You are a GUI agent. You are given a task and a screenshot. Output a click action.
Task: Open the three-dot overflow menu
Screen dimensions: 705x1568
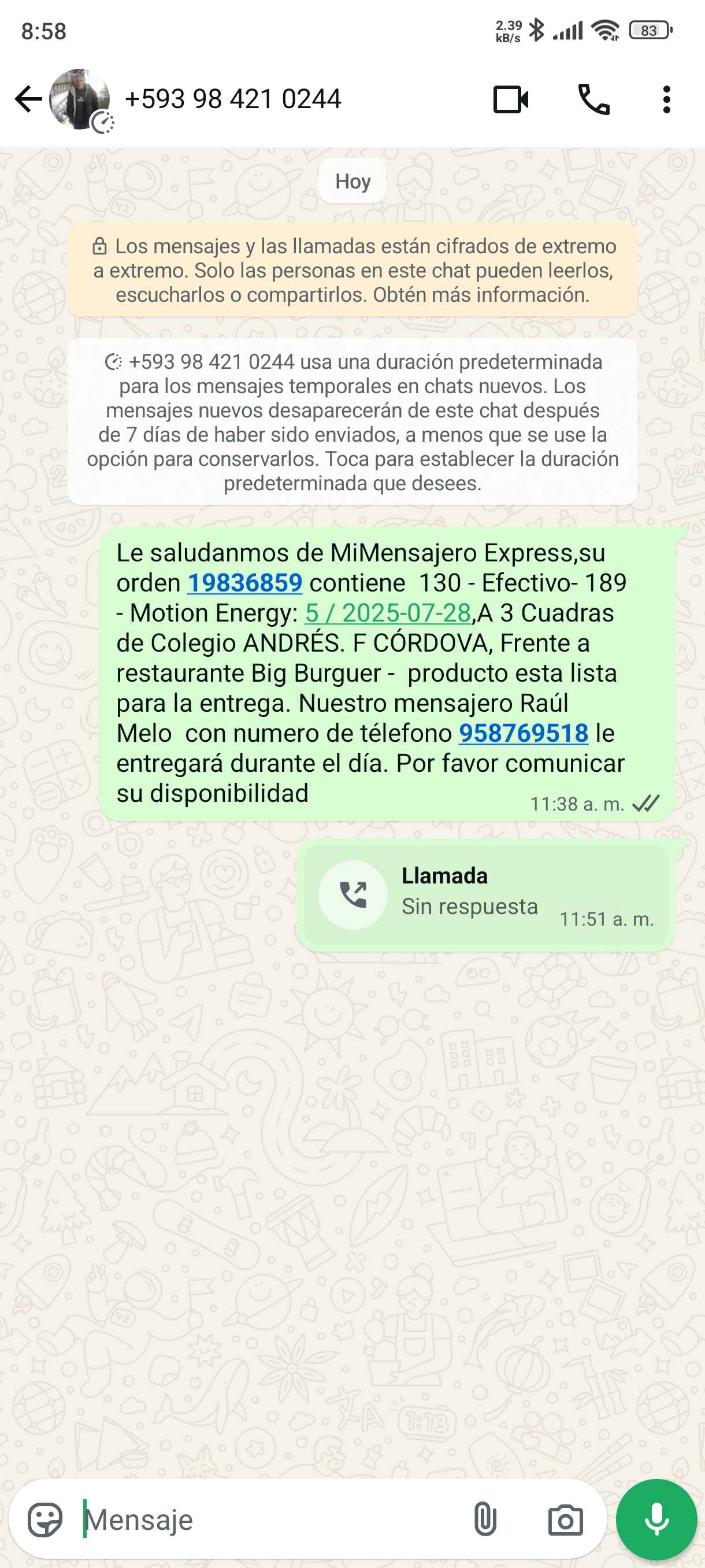tap(667, 99)
